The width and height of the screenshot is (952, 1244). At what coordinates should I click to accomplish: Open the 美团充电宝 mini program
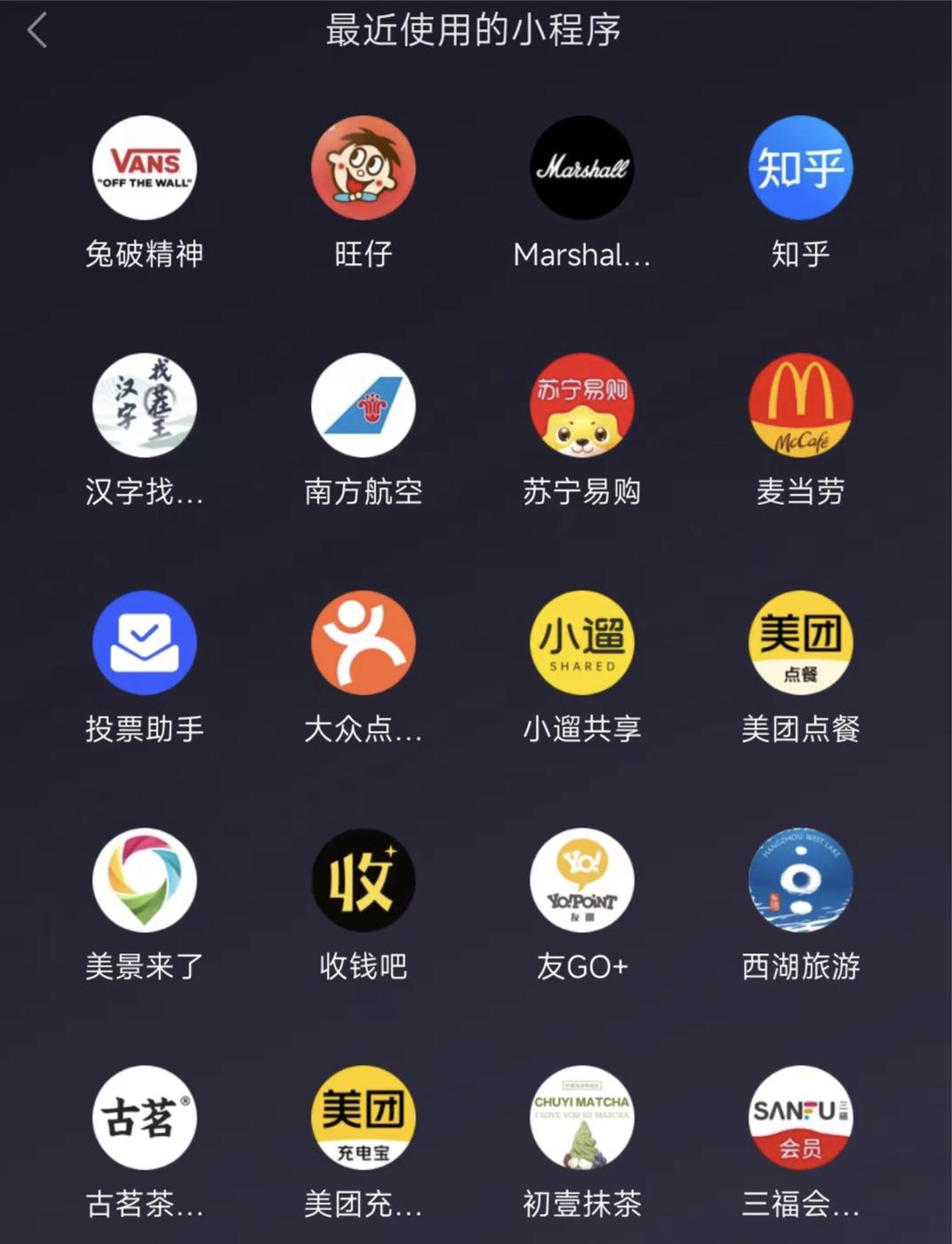(363, 1118)
